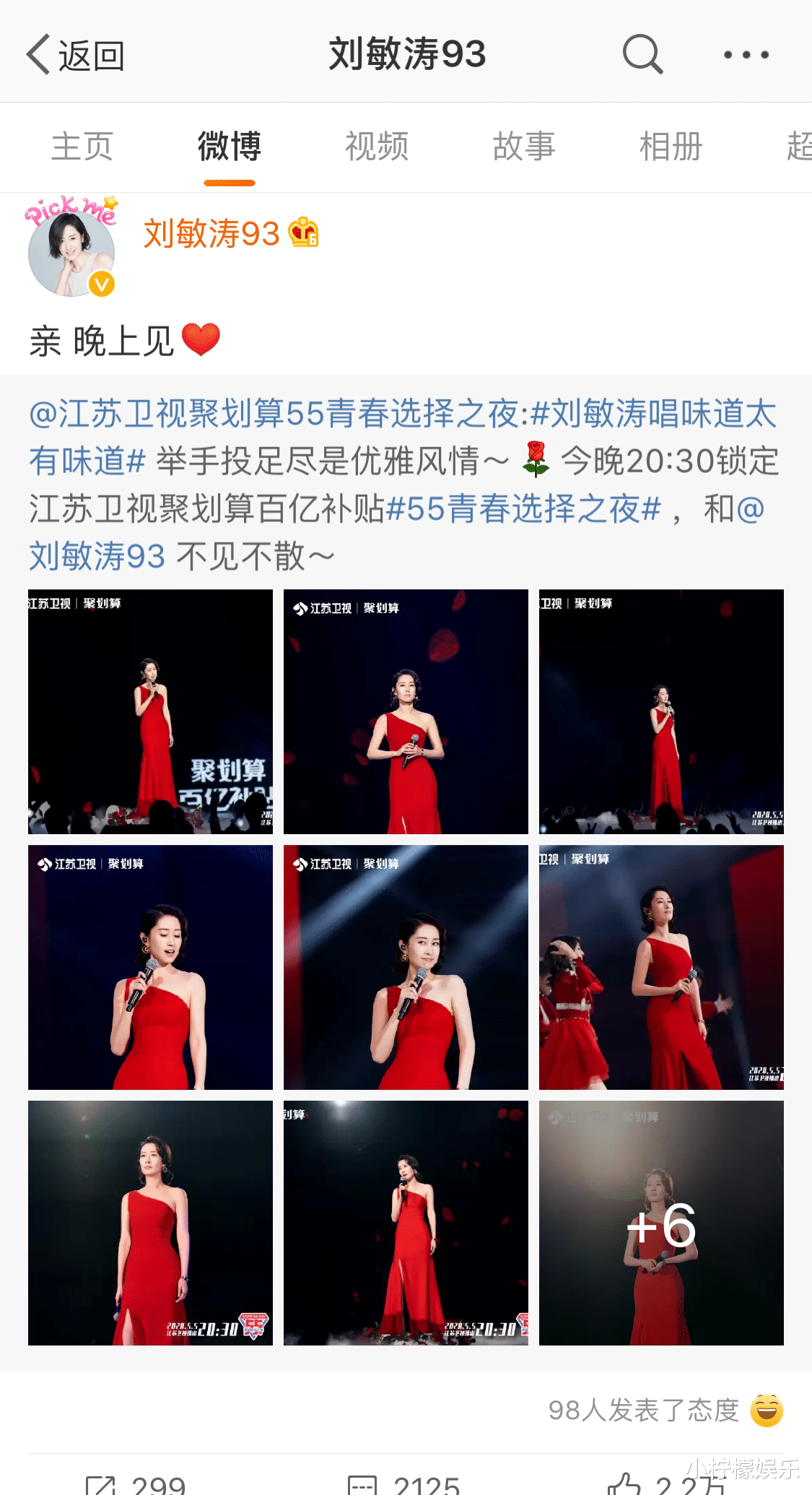The height and width of the screenshot is (1495, 812).
Task: Switch to the 视频 tab
Action: click(x=377, y=146)
